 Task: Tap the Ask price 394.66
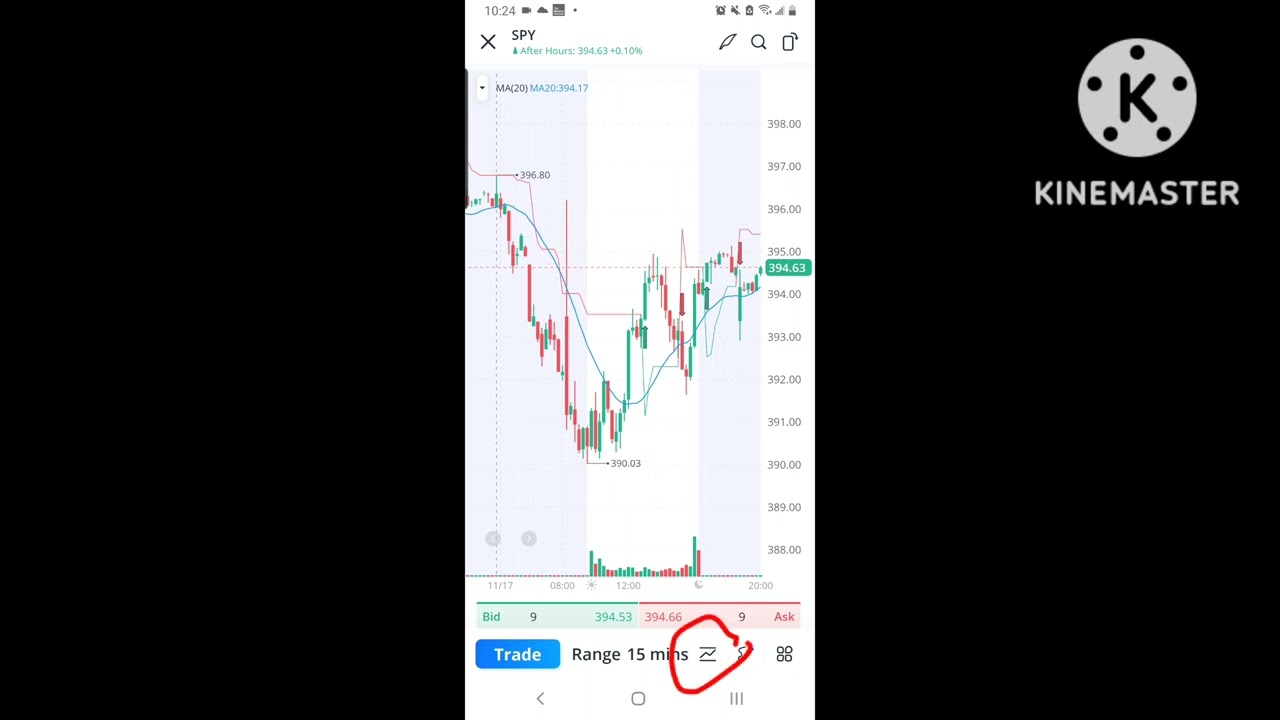pos(663,617)
